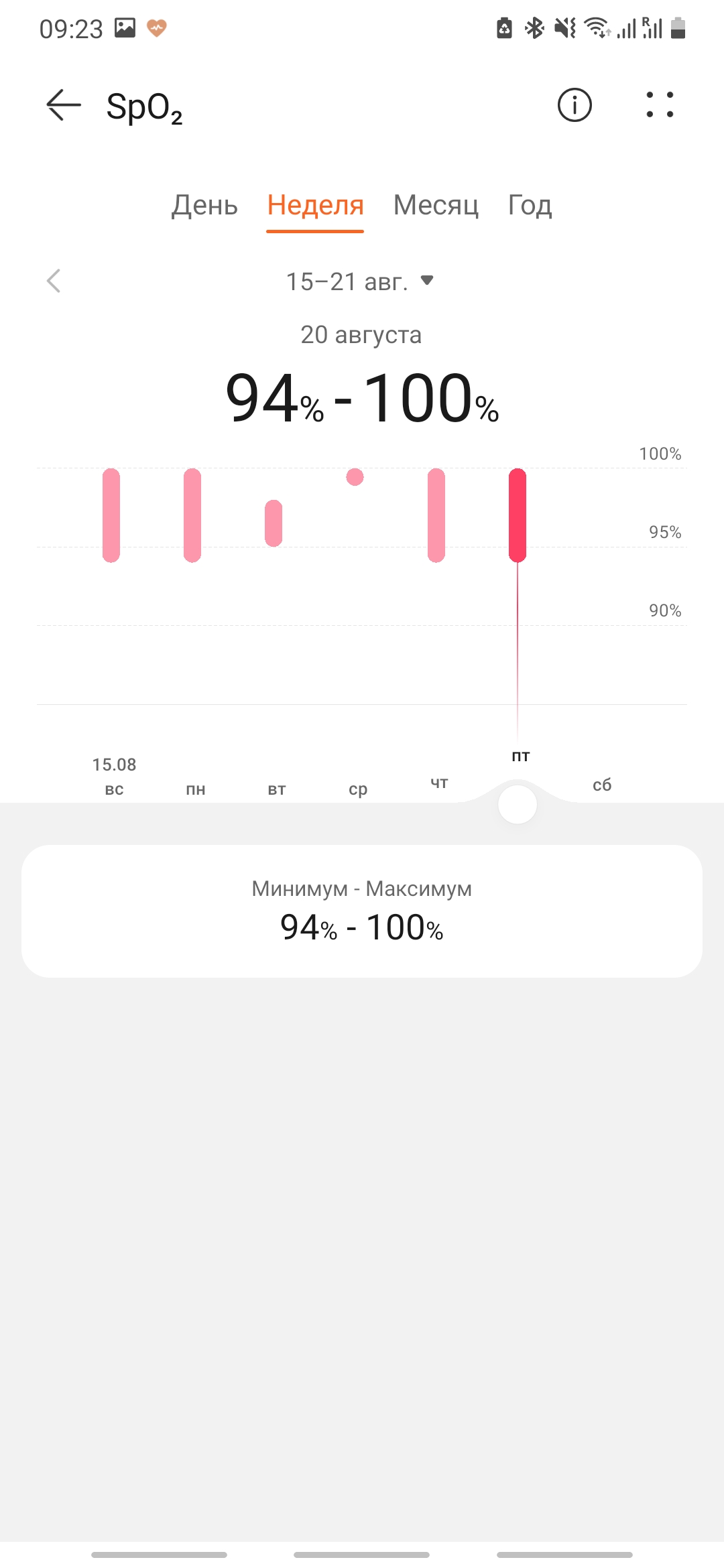Screen dimensions: 724x1568
Task: Show the Год view
Action: (x=530, y=205)
